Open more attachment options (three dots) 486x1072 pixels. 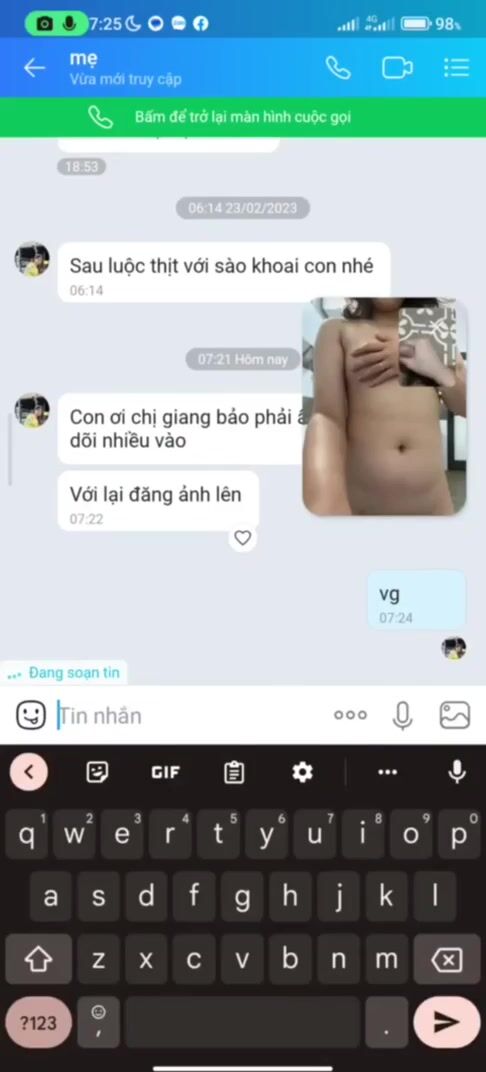coord(351,715)
